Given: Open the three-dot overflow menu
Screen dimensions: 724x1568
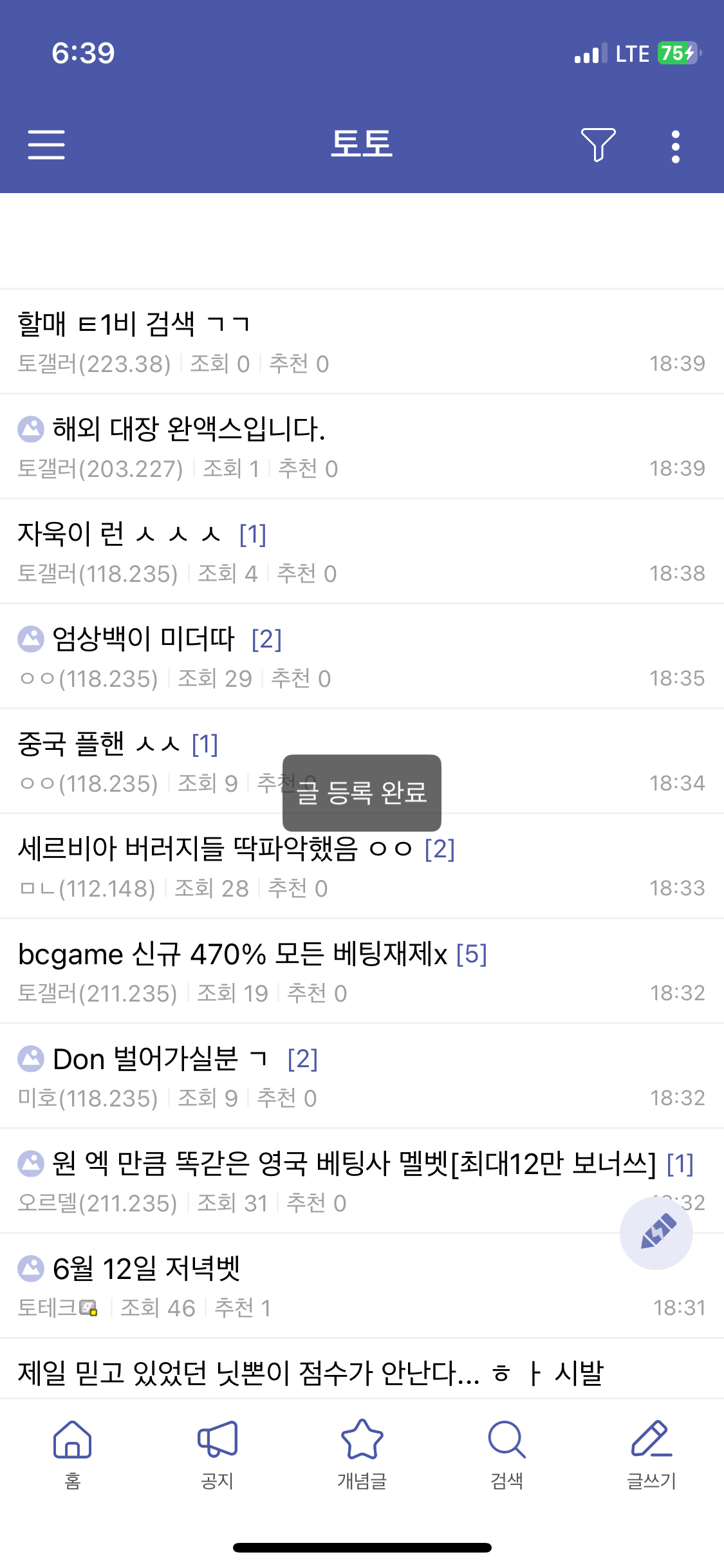Looking at the screenshot, I should 675,146.
